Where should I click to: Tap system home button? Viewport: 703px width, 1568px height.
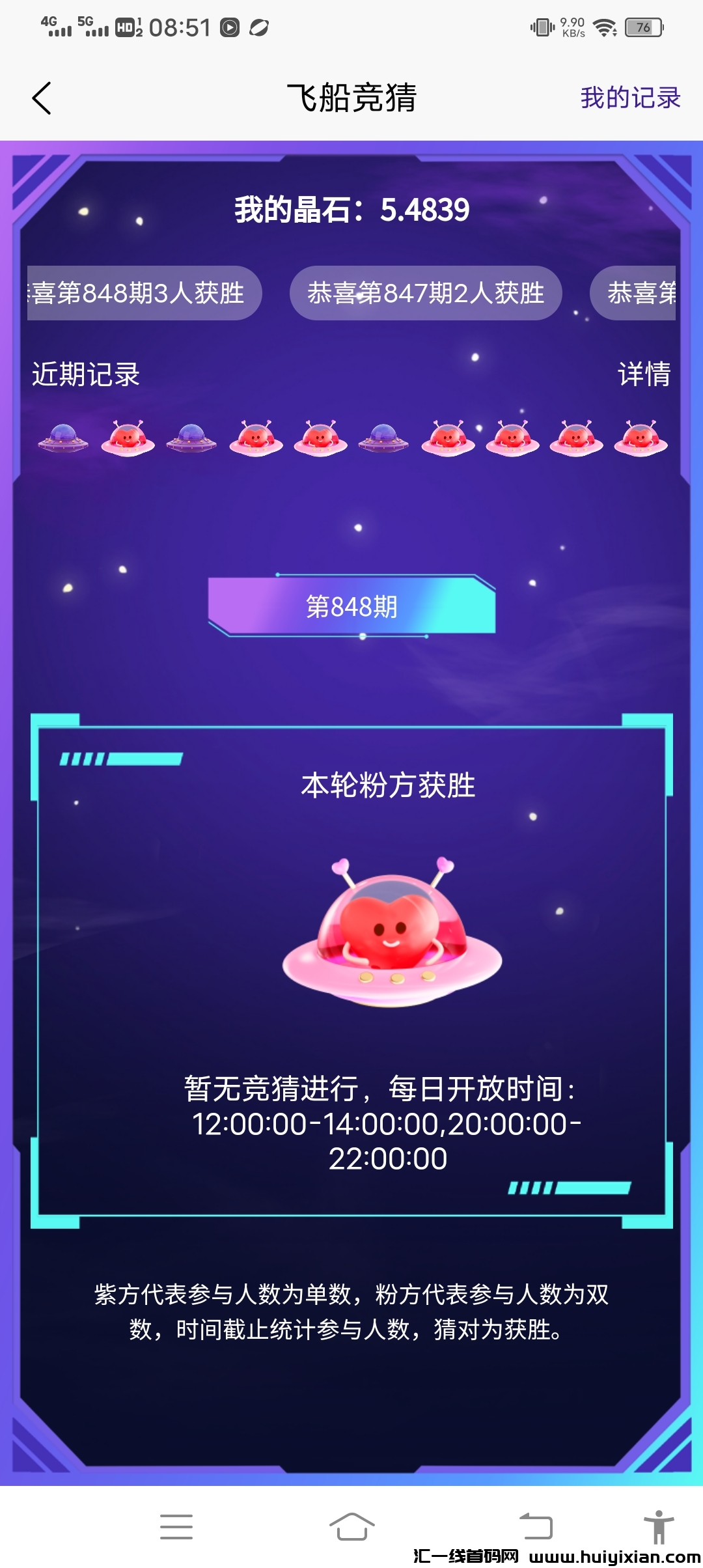coord(351,1526)
